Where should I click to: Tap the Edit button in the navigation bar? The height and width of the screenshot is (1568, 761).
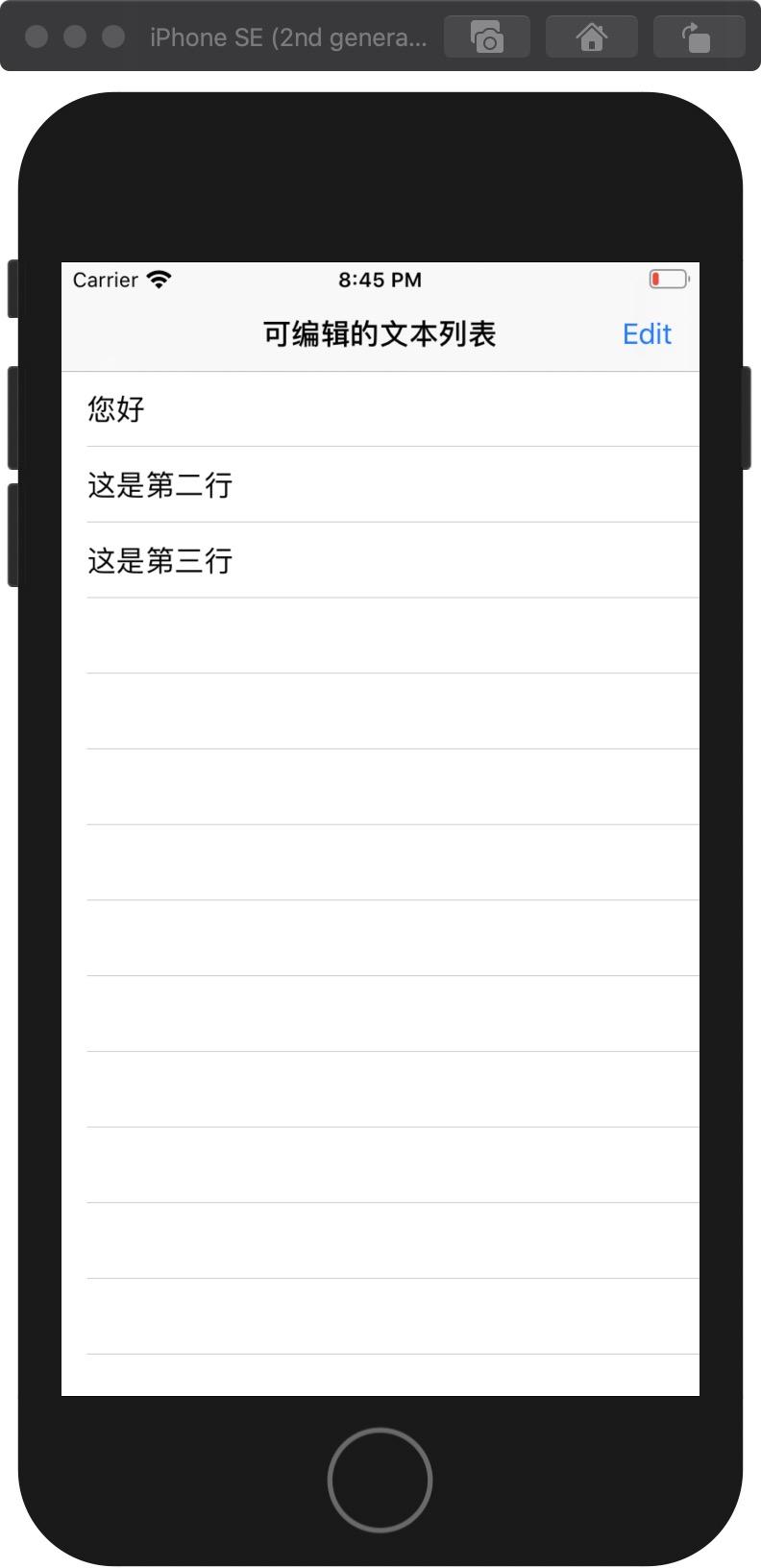[x=647, y=334]
